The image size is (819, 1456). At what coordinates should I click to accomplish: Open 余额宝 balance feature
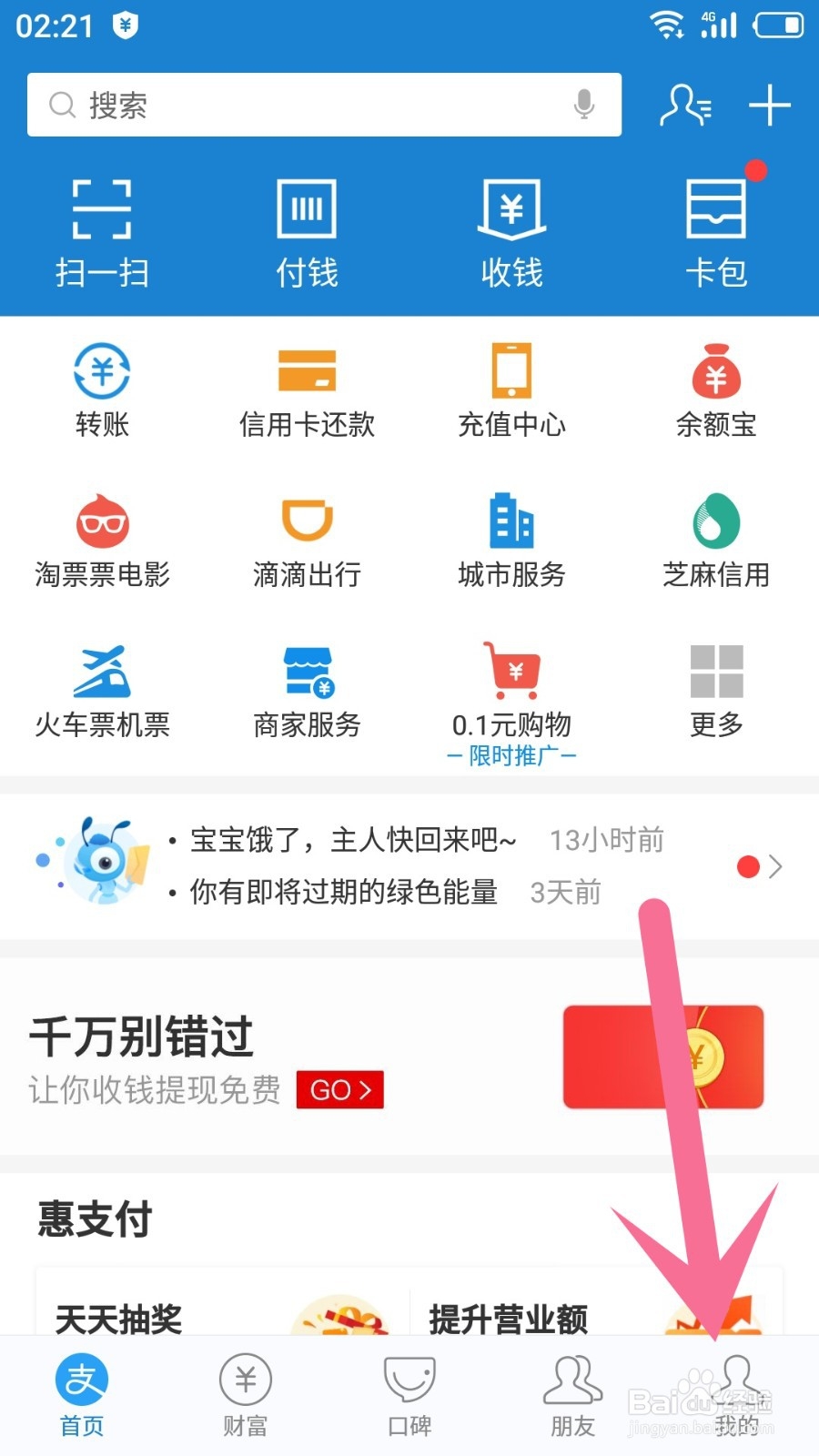[x=716, y=387]
